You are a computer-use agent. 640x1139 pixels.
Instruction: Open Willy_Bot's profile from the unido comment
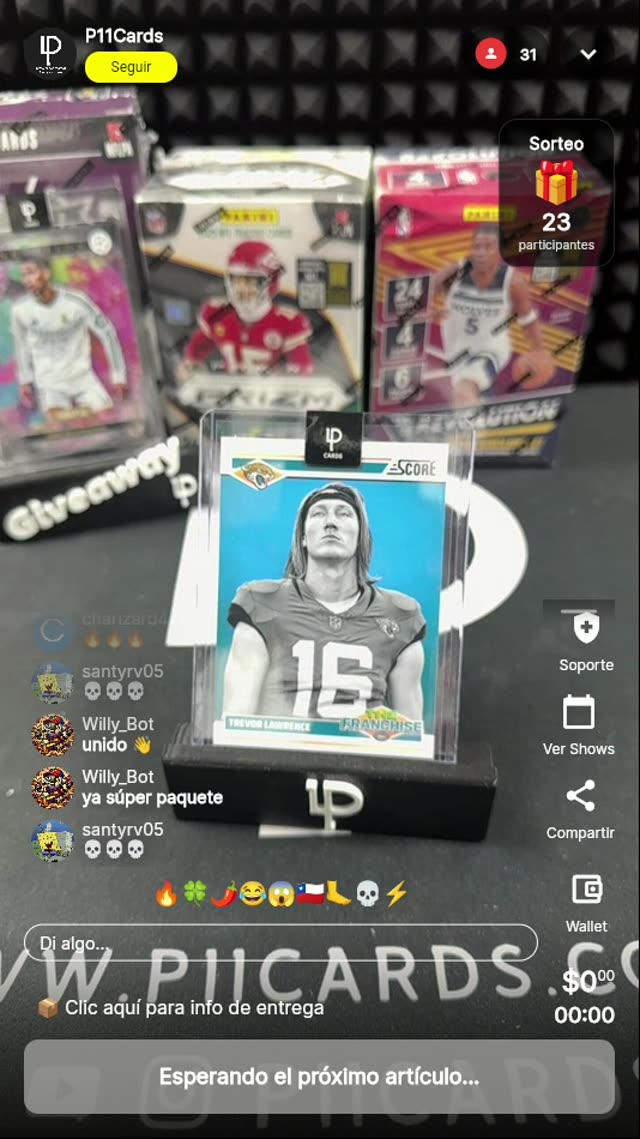[x=52, y=735]
